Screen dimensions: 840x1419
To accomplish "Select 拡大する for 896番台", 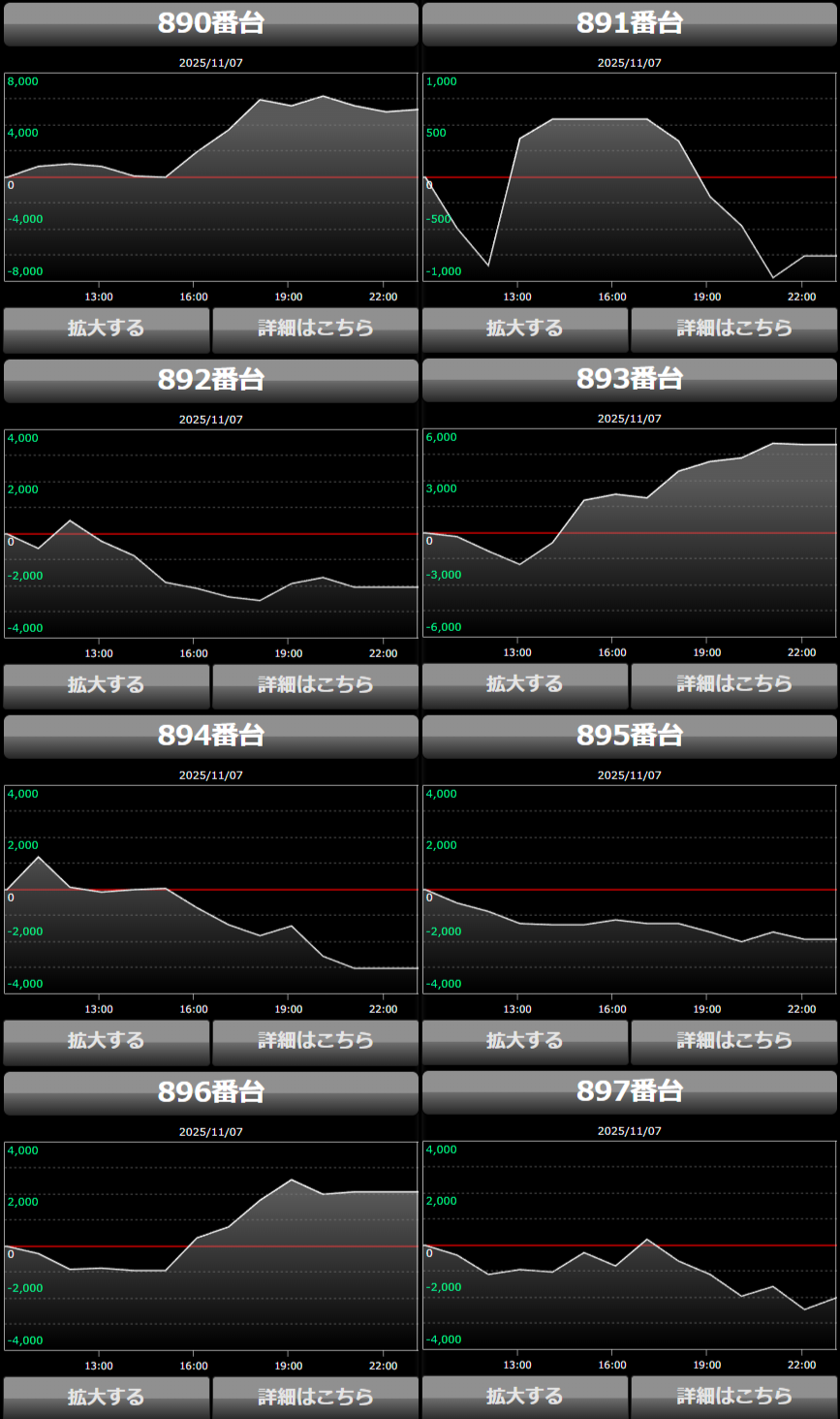I will [107, 1397].
